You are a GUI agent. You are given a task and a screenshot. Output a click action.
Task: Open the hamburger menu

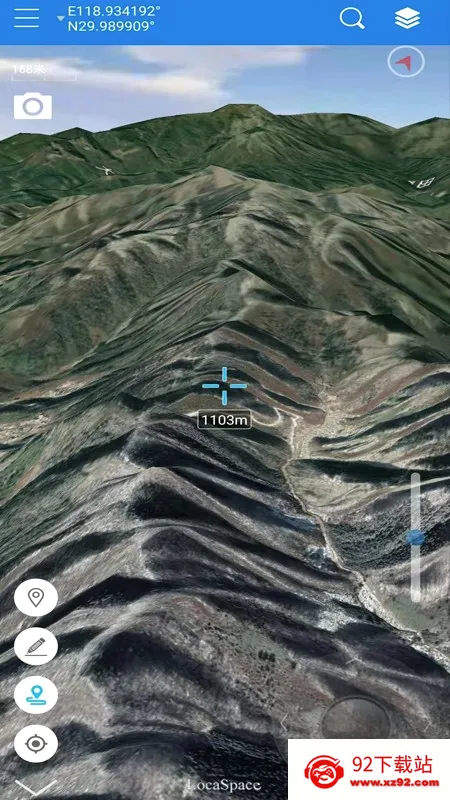pos(27,18)
